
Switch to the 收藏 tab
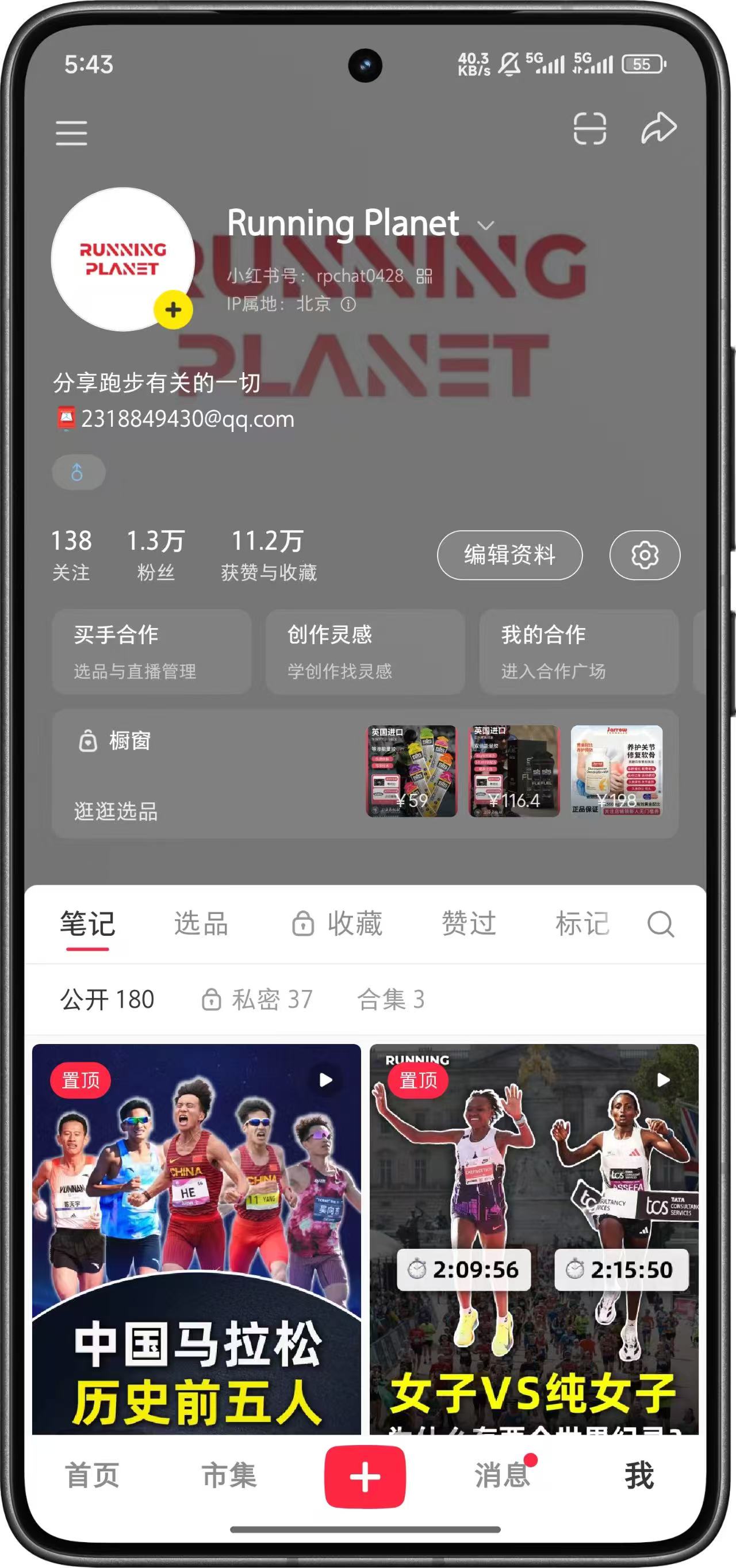click(x=338, y=923)
